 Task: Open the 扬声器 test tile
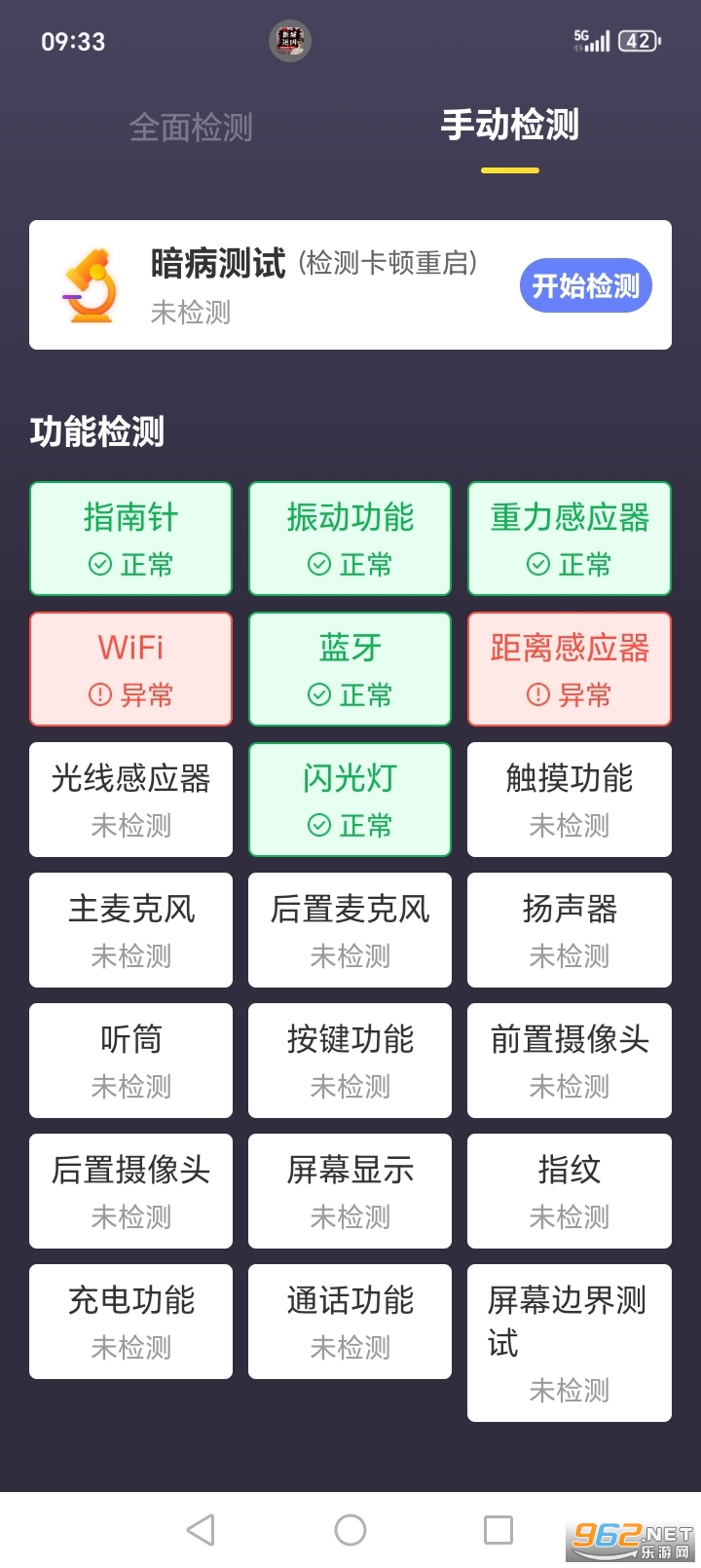click(569, 930)
